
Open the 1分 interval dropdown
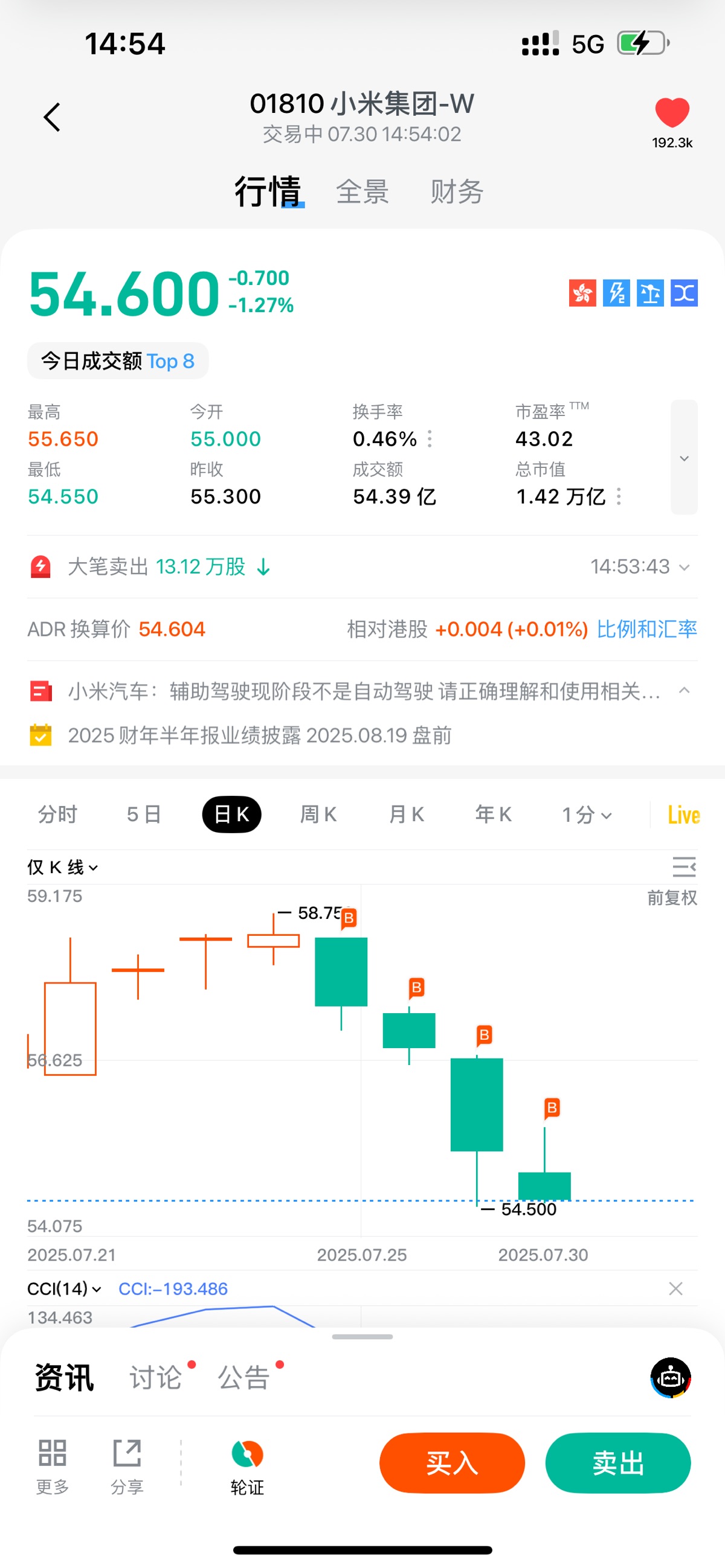click(x=586, y=815)
